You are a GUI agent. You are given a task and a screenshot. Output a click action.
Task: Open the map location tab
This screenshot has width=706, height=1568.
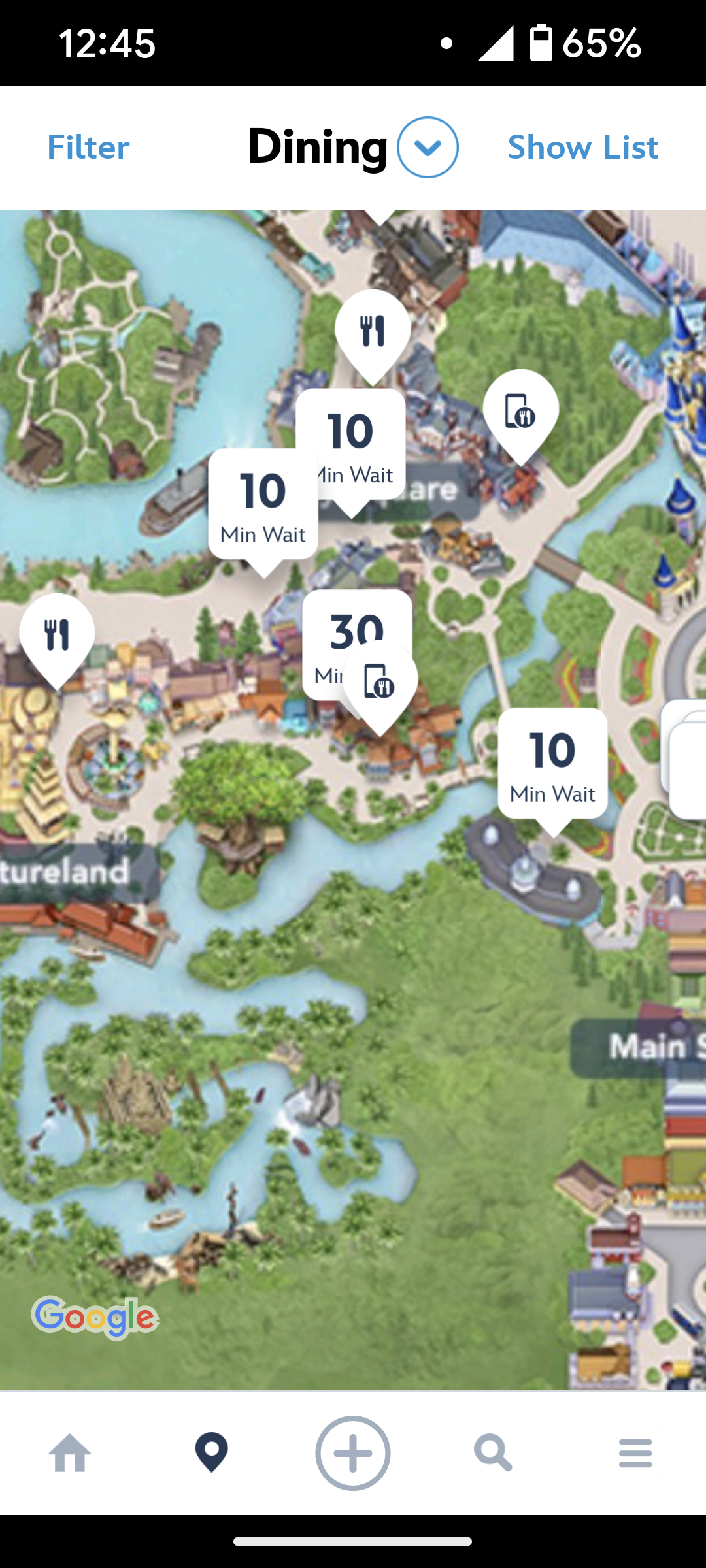211,1453
